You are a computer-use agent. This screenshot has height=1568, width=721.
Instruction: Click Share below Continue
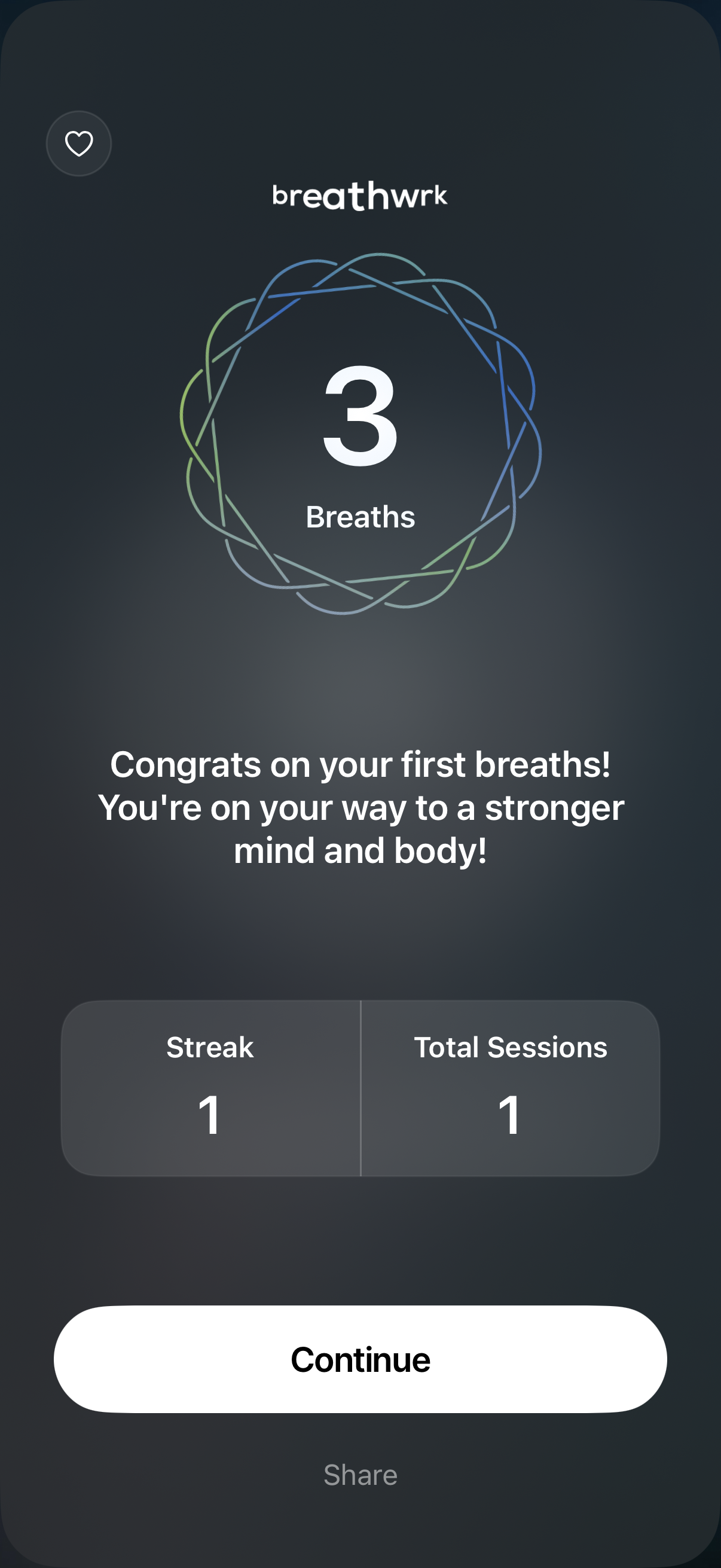[x=360, y=1475]
